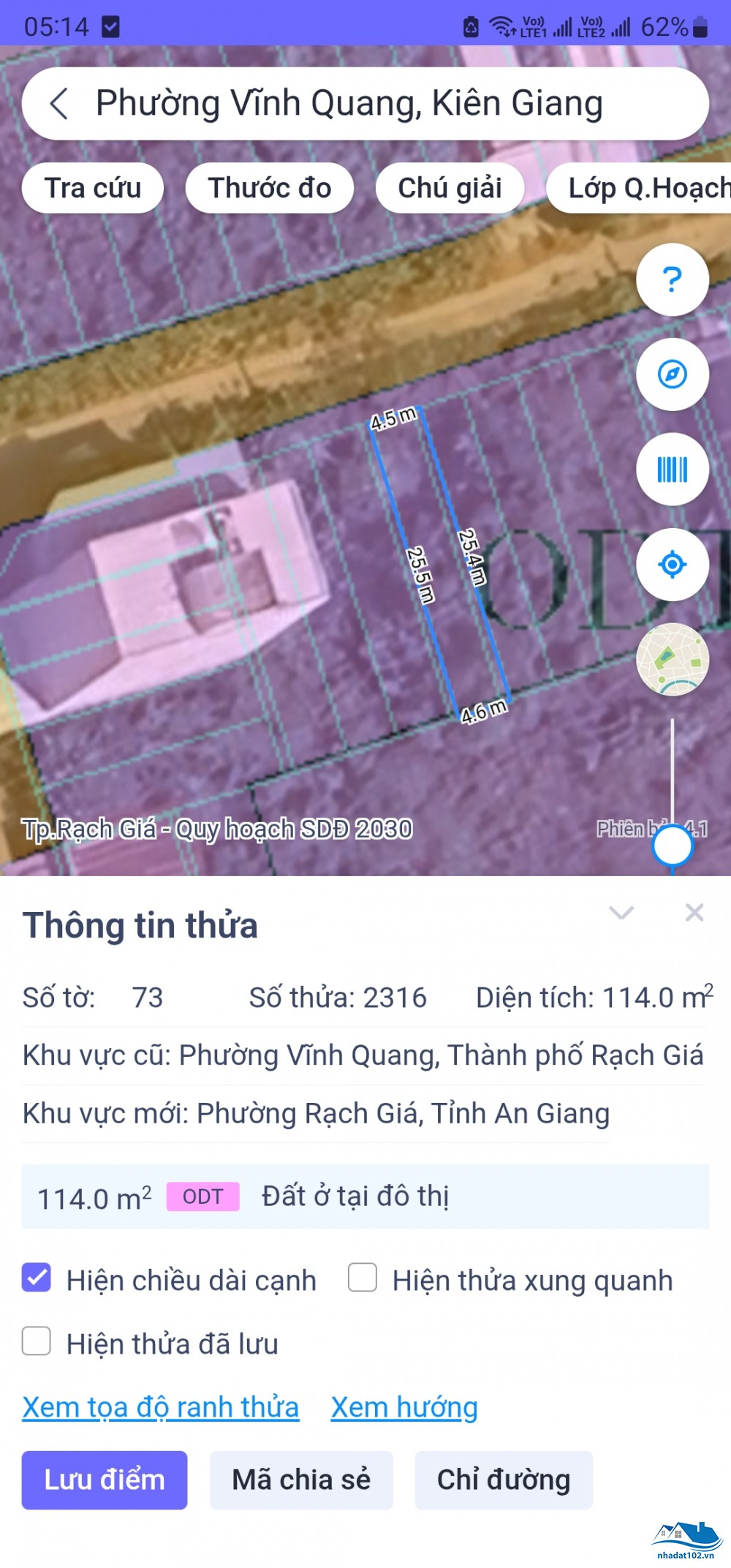The width and height of the screenshot is (731, 1568).
Task: Collapse the Thông tin thửa panel
Action: point(621,913)
